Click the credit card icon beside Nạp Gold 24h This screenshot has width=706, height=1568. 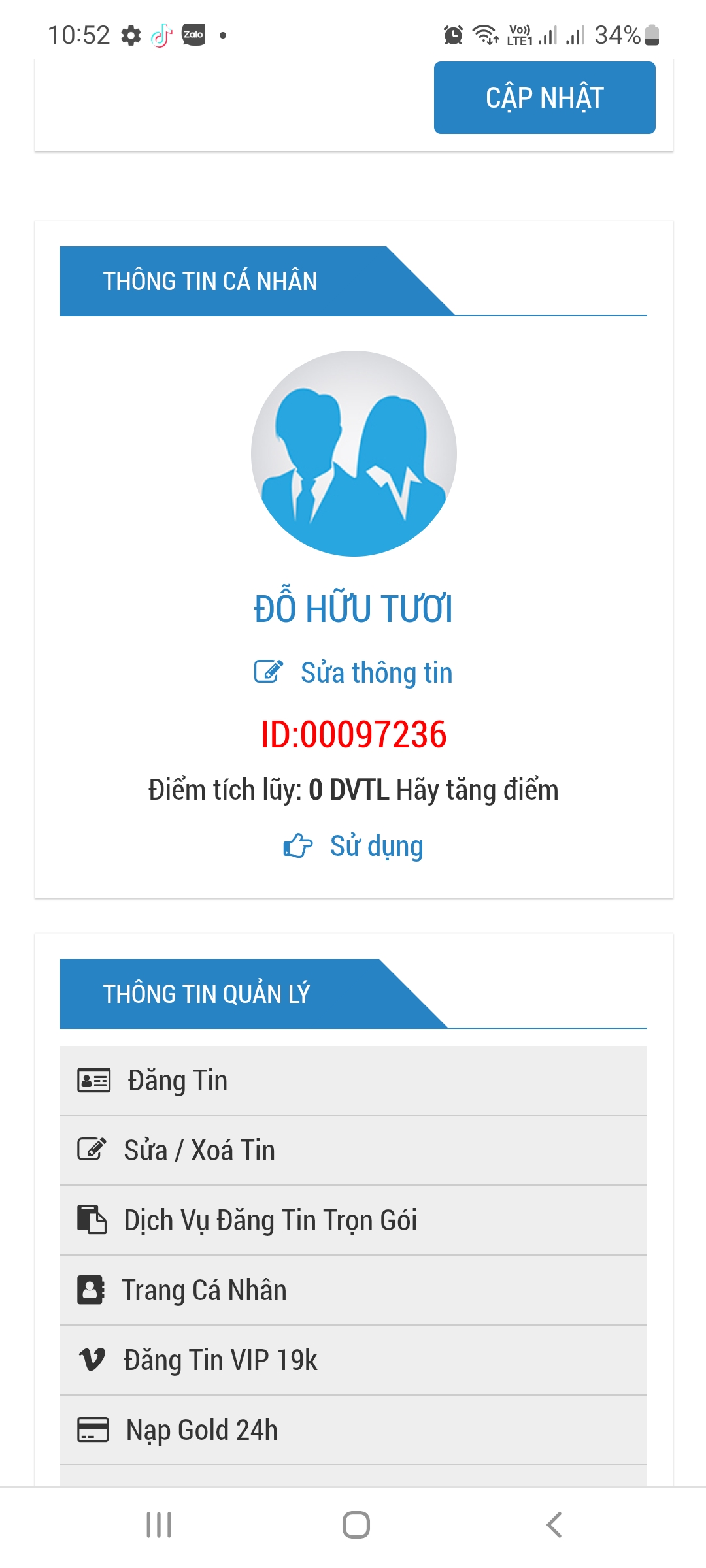[92, 1429]
